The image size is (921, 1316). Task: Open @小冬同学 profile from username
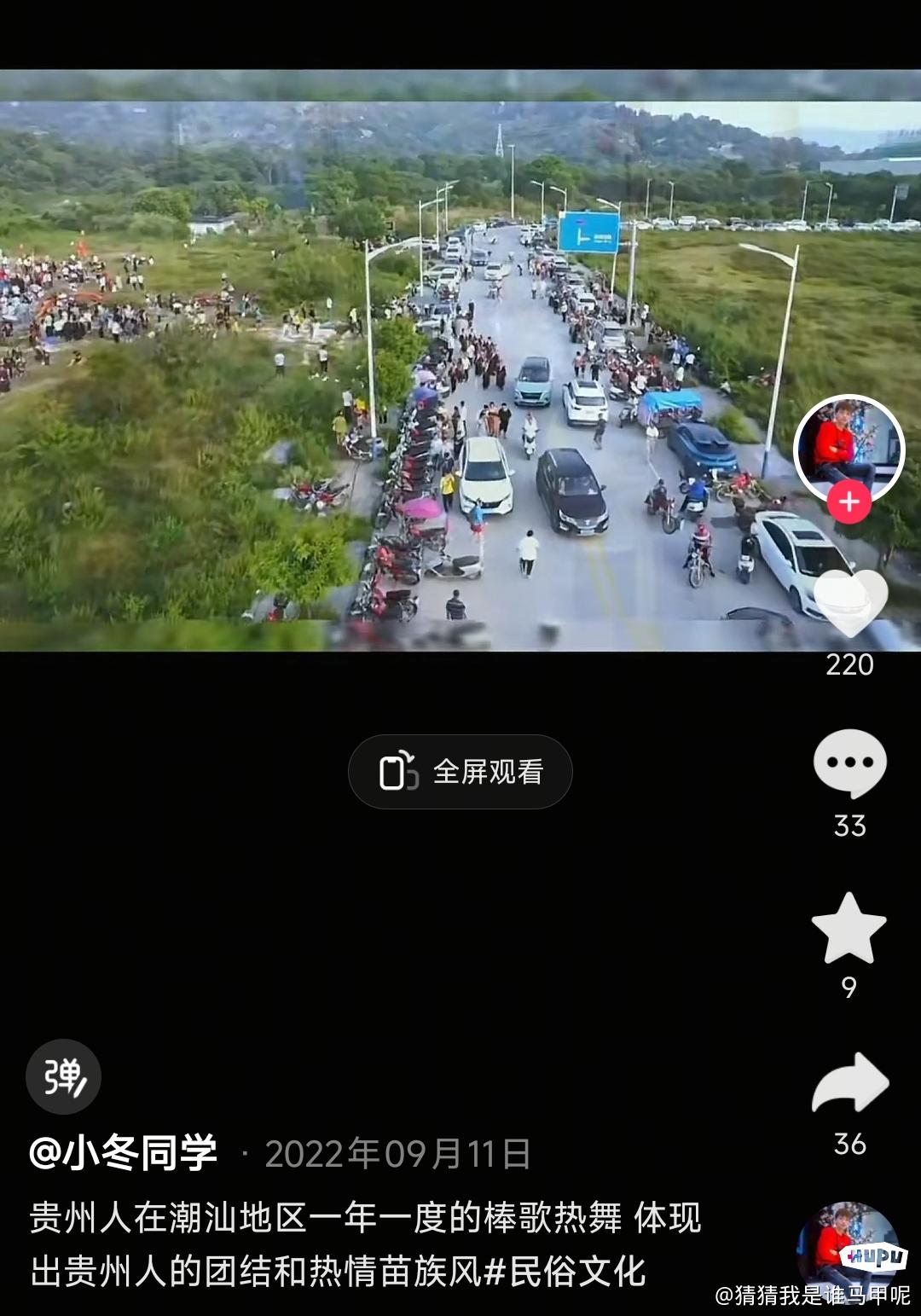click(124, 1153)
